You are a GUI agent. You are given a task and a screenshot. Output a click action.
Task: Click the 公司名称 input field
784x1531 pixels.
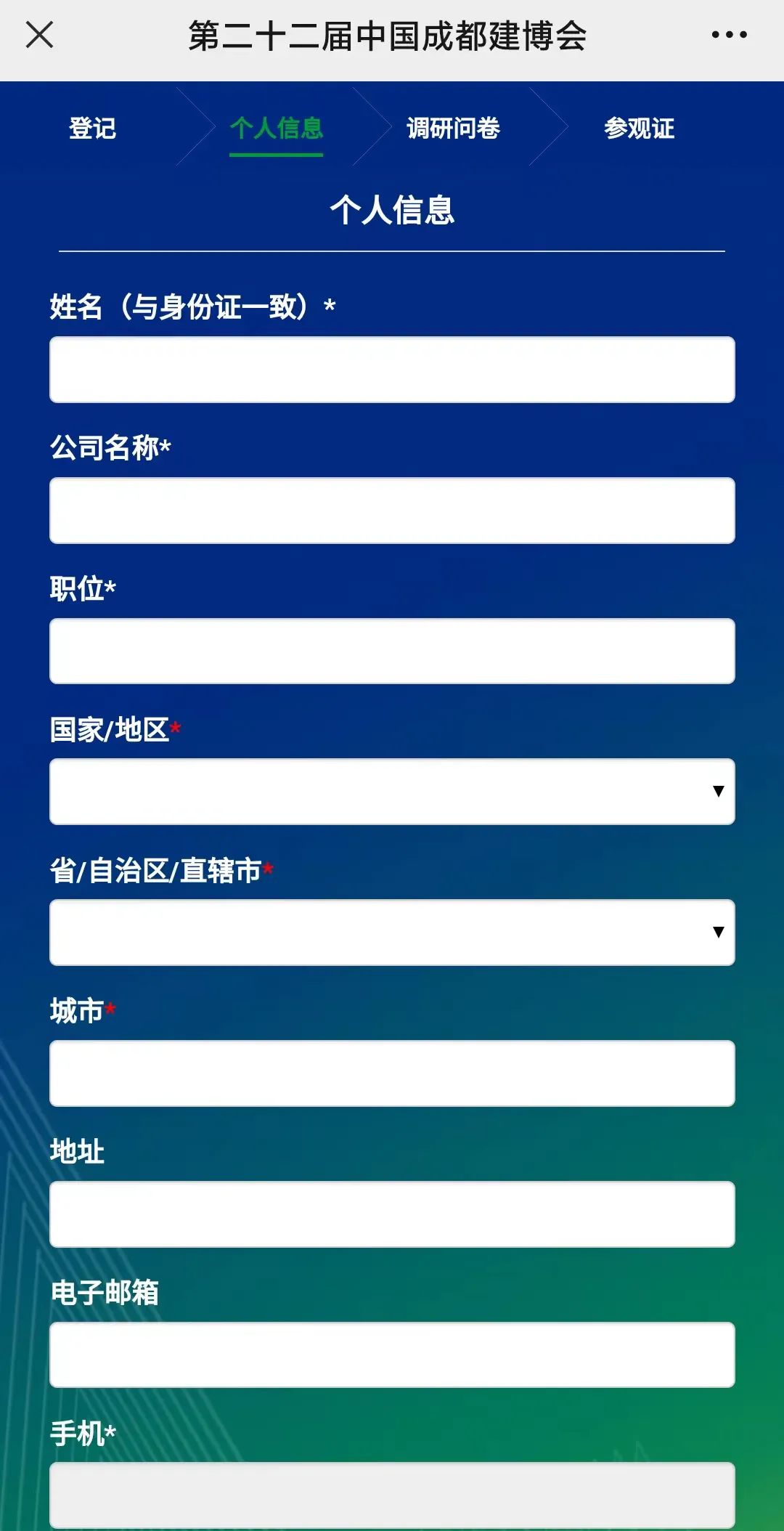pyautogui.click(x=392, y=510)
